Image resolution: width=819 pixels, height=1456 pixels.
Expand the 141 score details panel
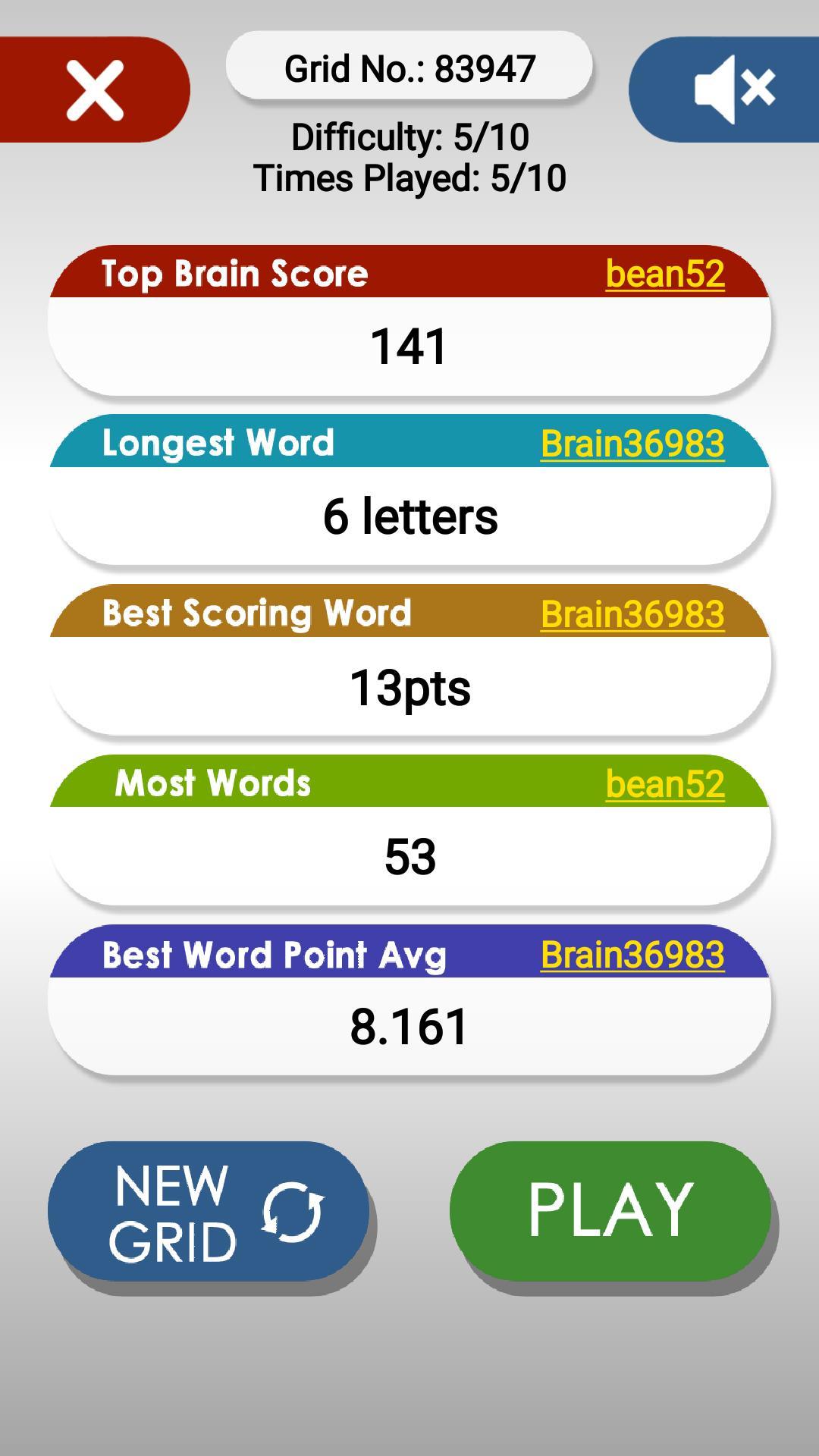[409, 347]
